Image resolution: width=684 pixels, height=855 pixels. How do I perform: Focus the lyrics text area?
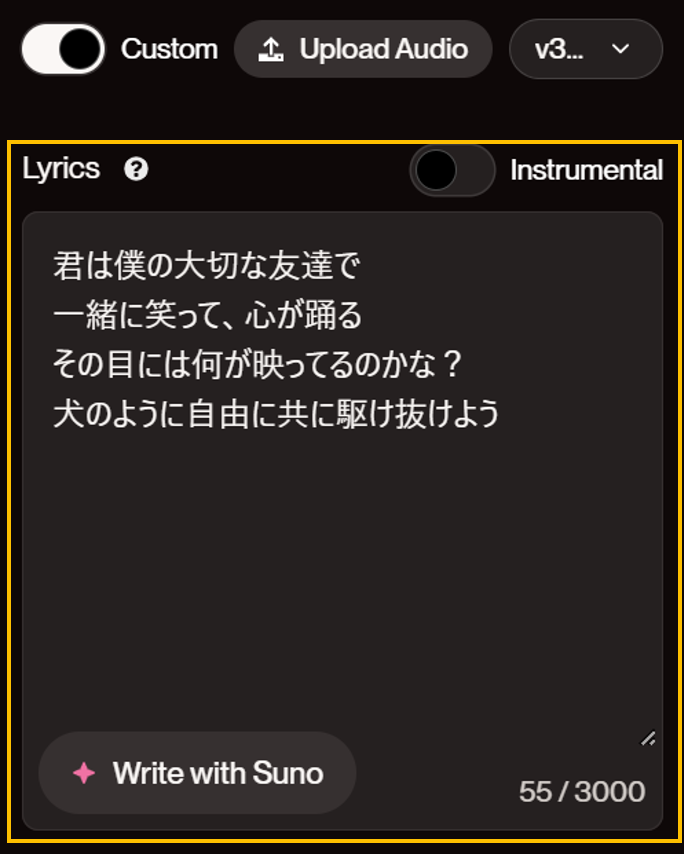click(x=343, y=469)
